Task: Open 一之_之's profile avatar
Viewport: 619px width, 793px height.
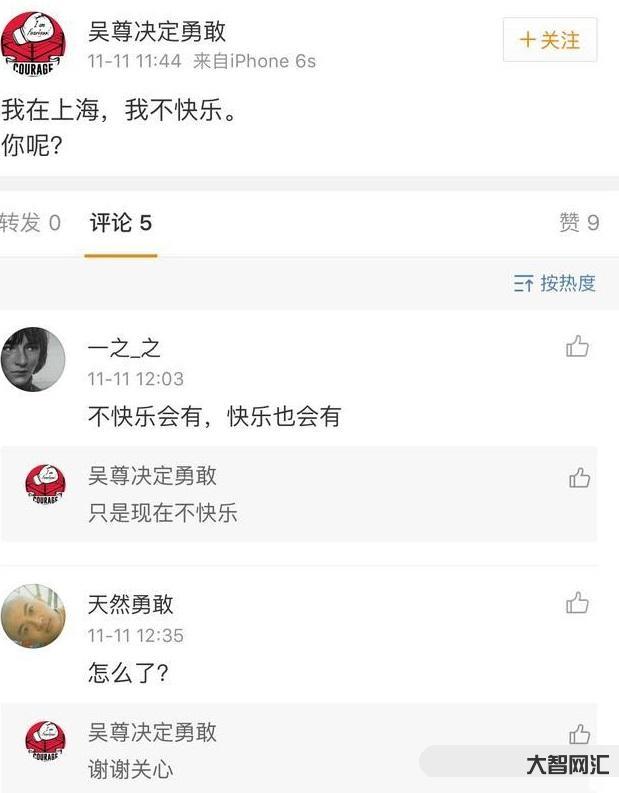Action: pyautogui.click(x=33, y=359)
